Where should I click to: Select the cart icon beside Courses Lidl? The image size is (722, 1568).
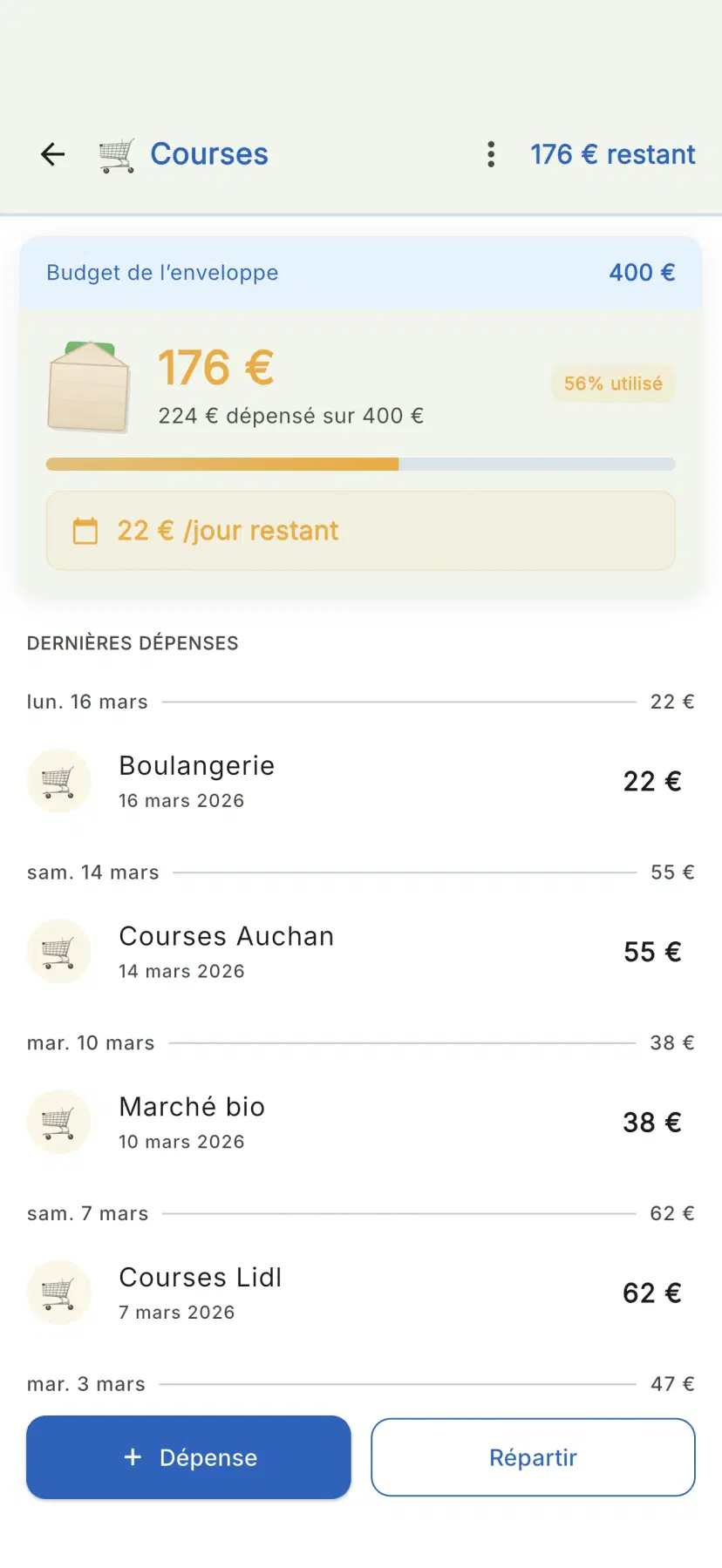58,1293
